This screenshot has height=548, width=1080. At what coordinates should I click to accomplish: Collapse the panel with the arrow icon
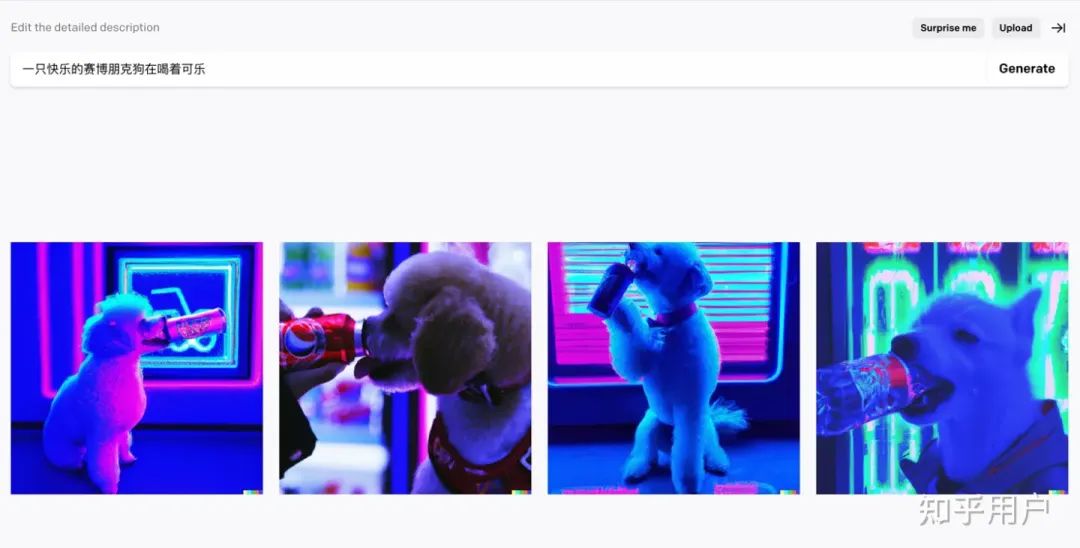click(1058, 28)
